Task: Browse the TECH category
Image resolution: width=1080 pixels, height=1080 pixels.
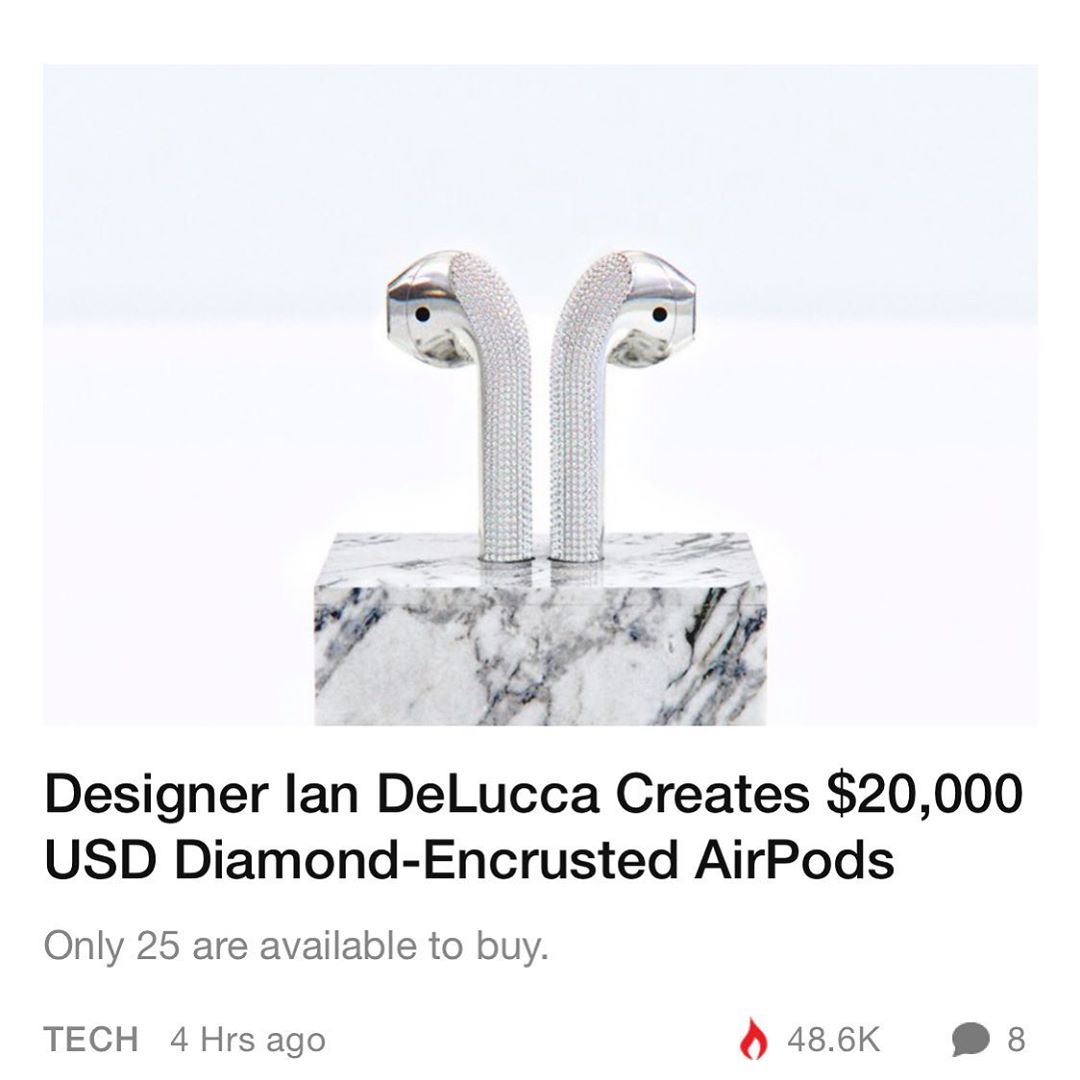Action: coord(91,1039)
